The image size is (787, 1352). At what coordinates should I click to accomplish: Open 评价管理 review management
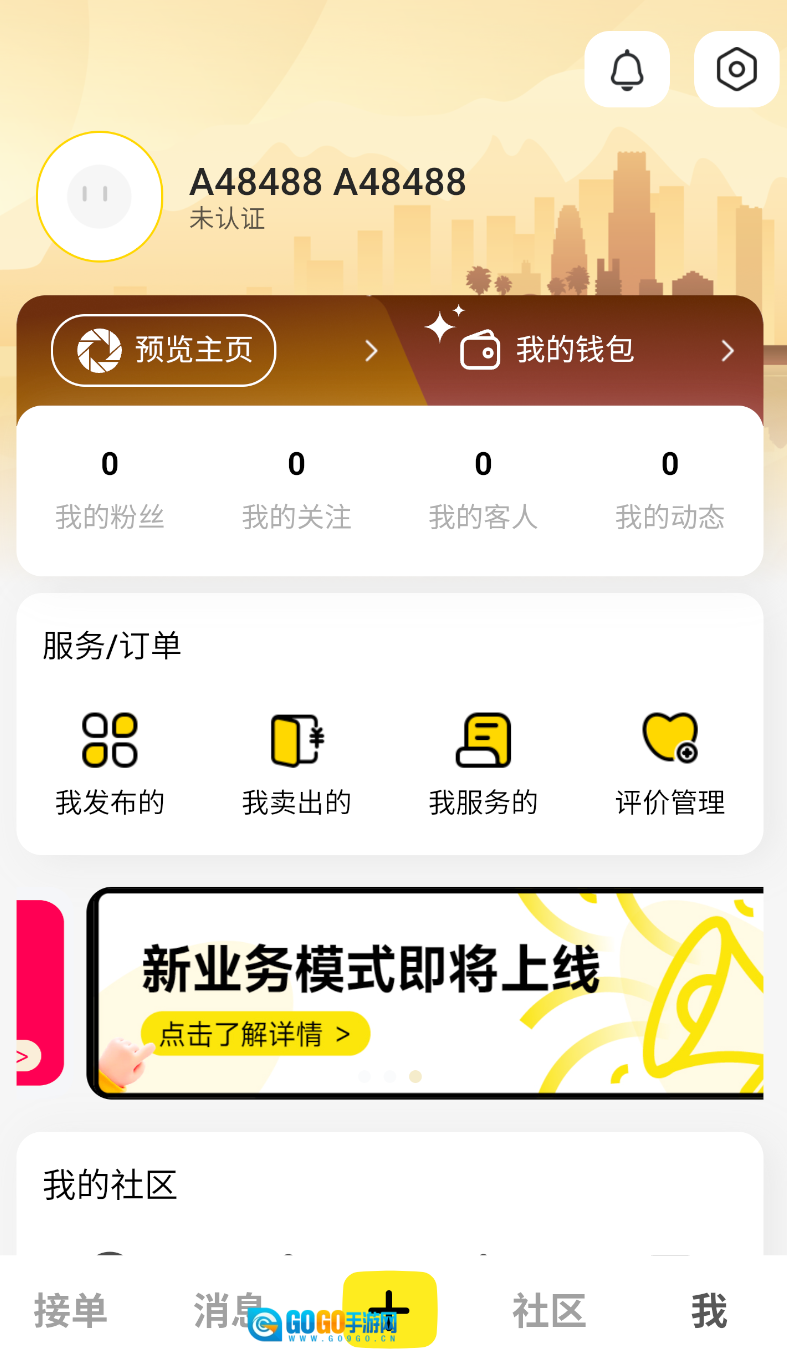click(x=670, y=763)
